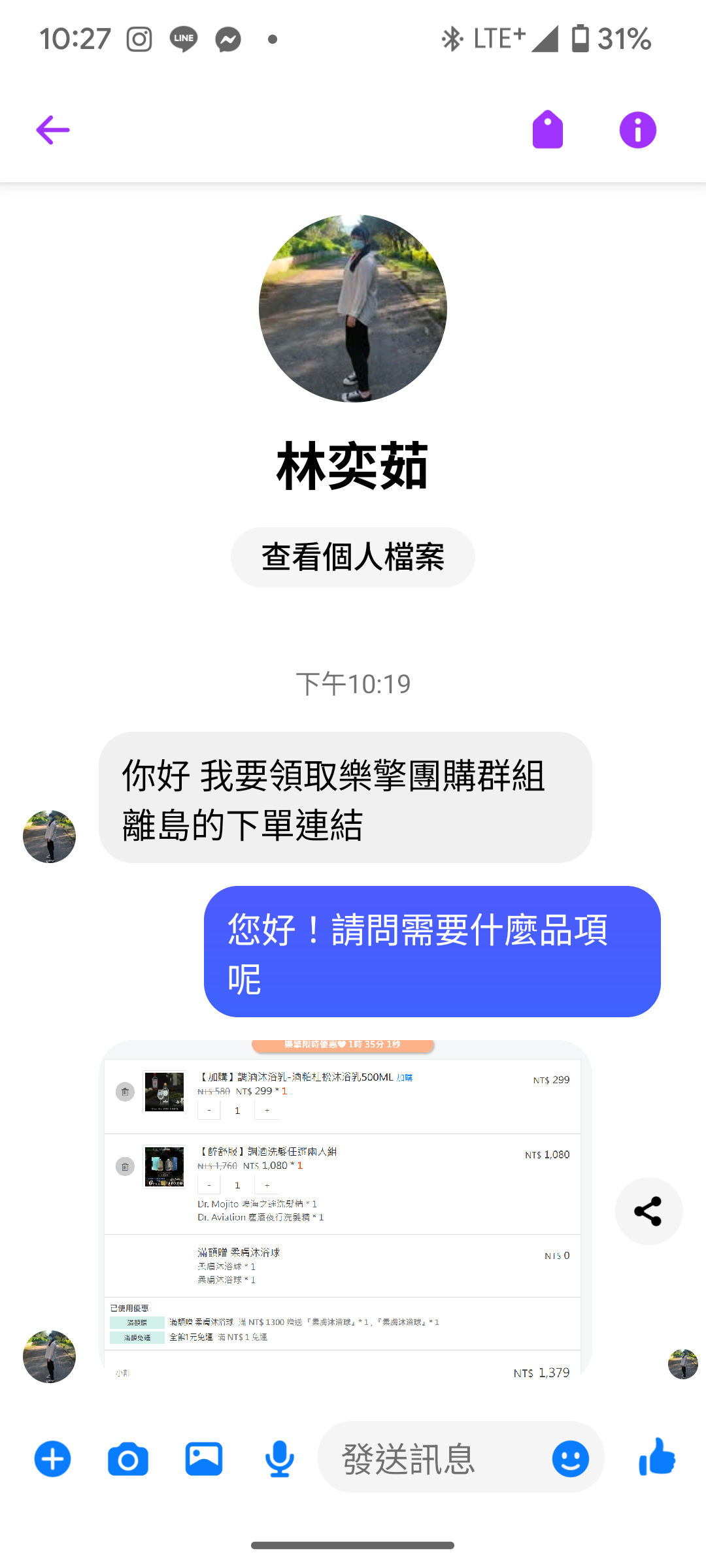Image resolution: width=706 pixels, height=1568 pixels.
Task: Tap 查看個人檔案 button
Action: [353, 557]
